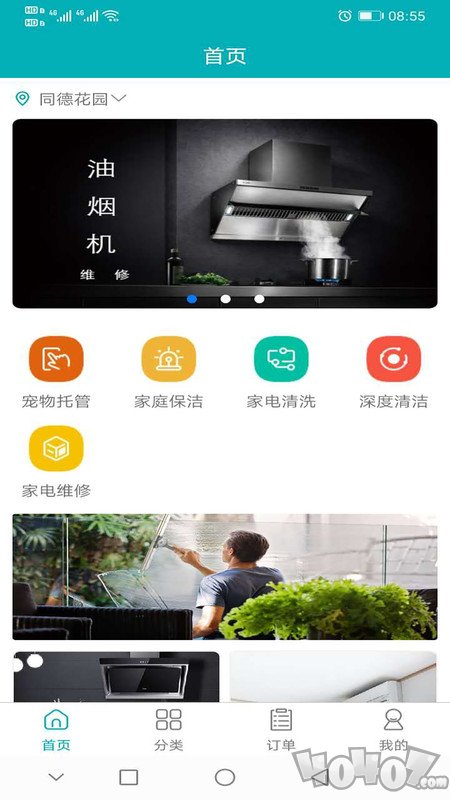Open the 深度清洁 service
Image resolution: width=450 pixels, height=800 pixels.
(393, 372)
